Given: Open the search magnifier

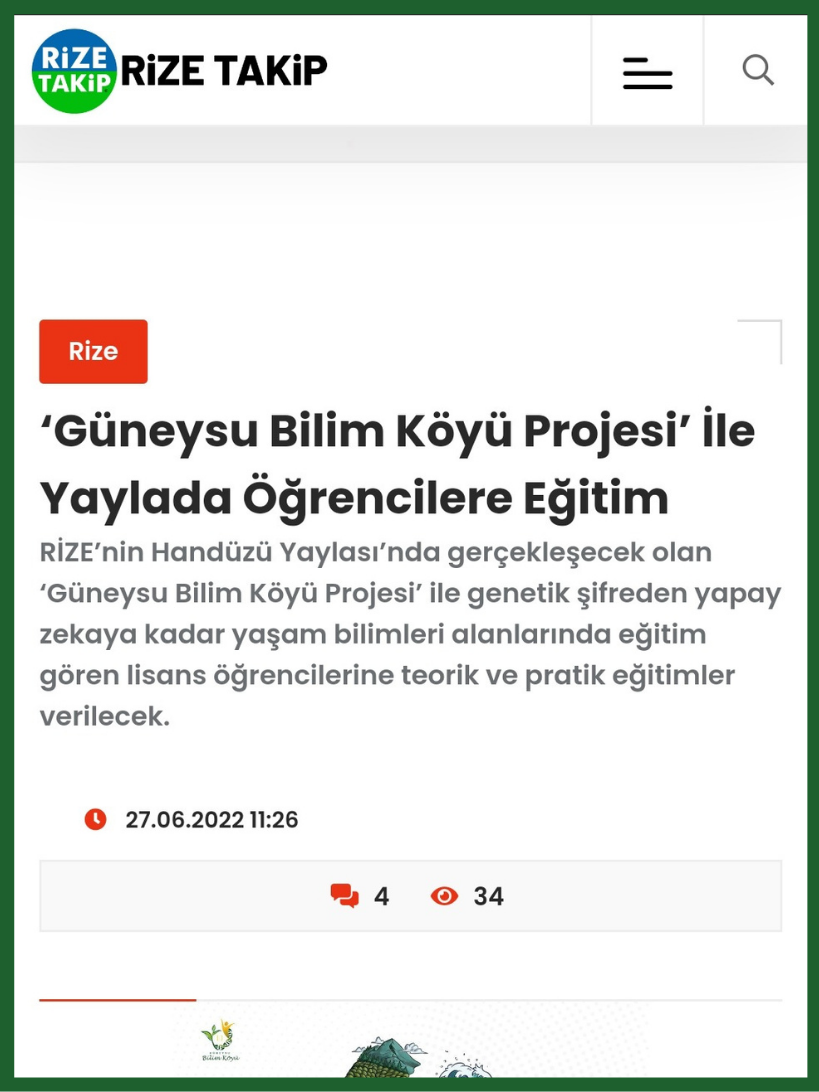Looking at the screenshot, I should [758, 71].
